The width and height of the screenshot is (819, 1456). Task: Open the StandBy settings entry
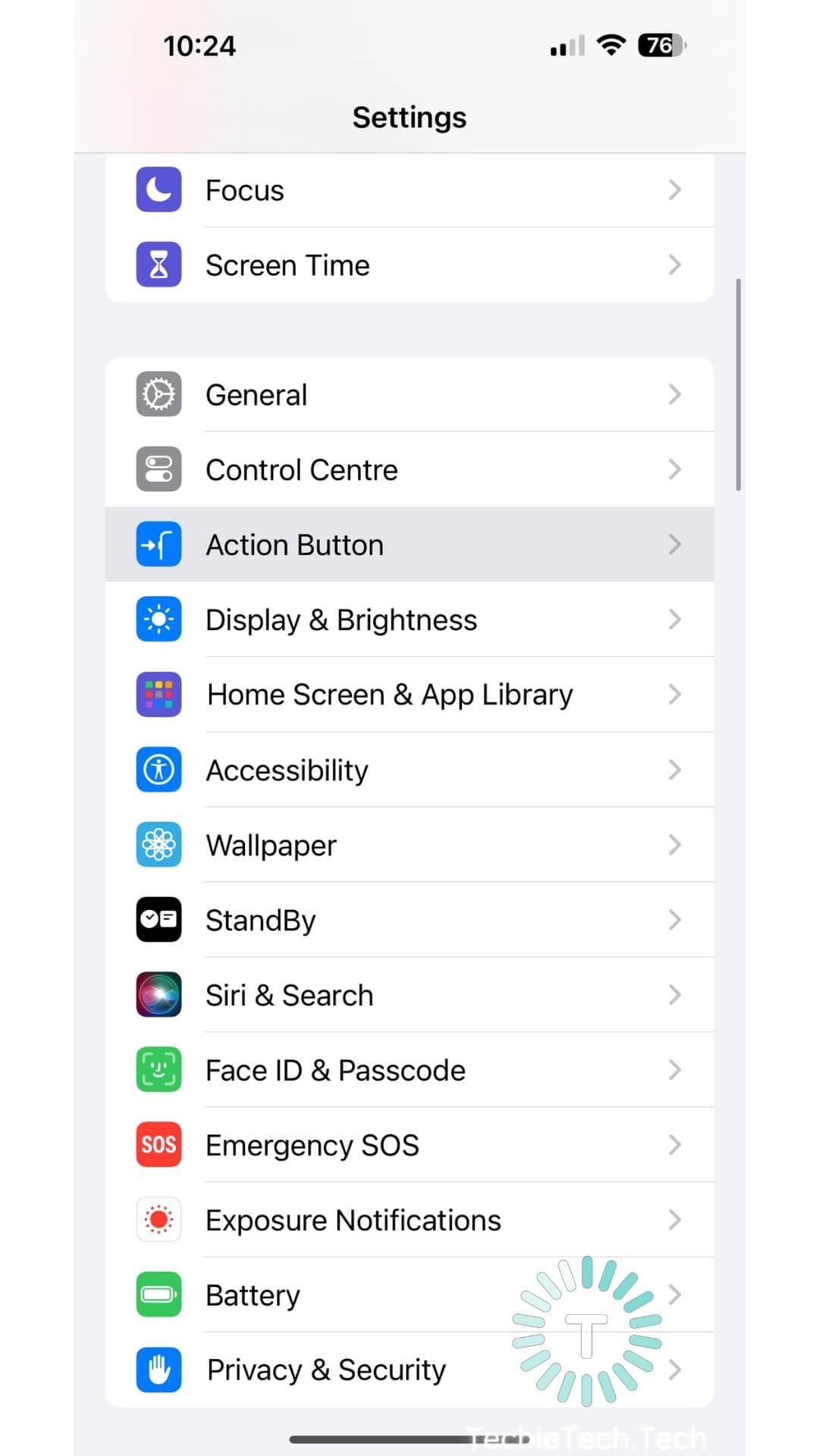(409, 919)
